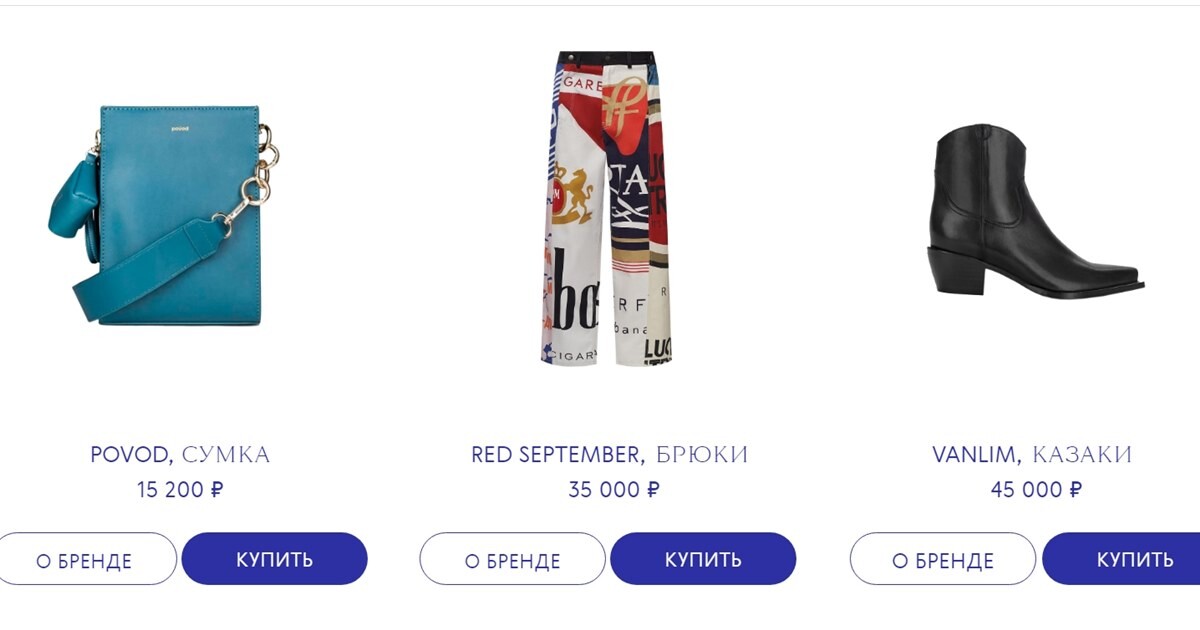Buy the RED SEPTEMBER trousers
Viewport: 1200px width, 630px height.
coord(703,558)
